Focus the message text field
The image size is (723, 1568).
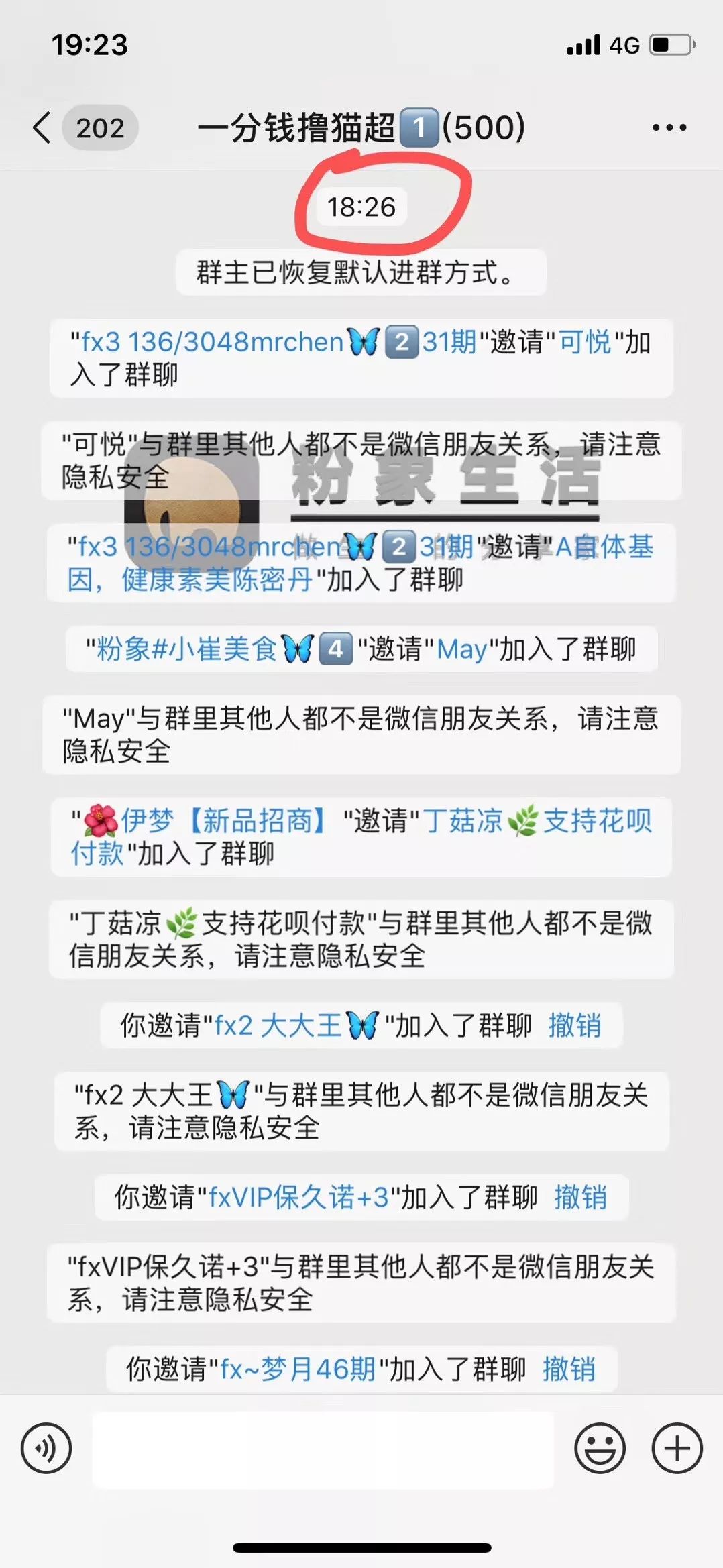coord(322,1449)
